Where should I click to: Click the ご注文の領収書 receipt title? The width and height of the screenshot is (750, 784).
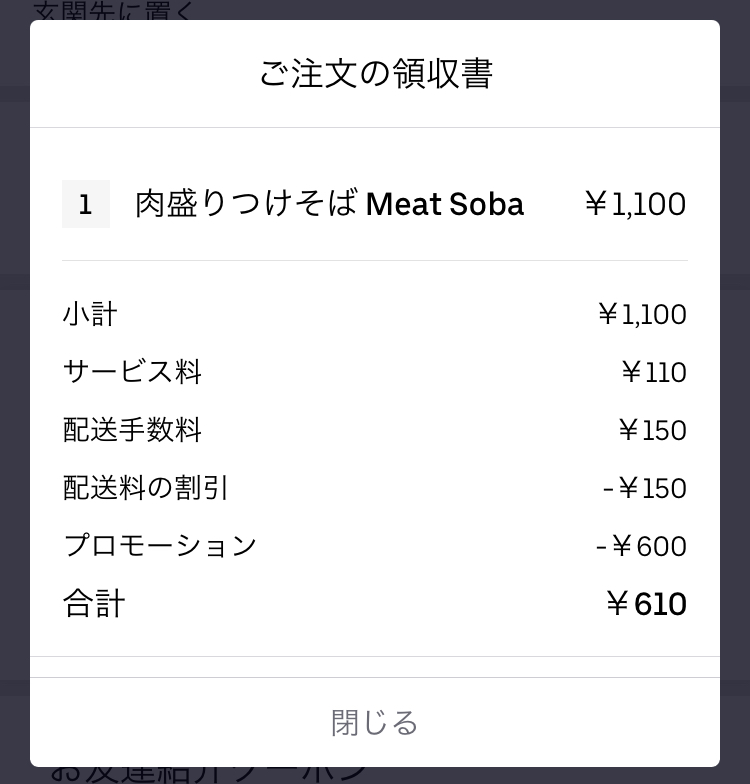pyautogui.click(x=374, y=73)
